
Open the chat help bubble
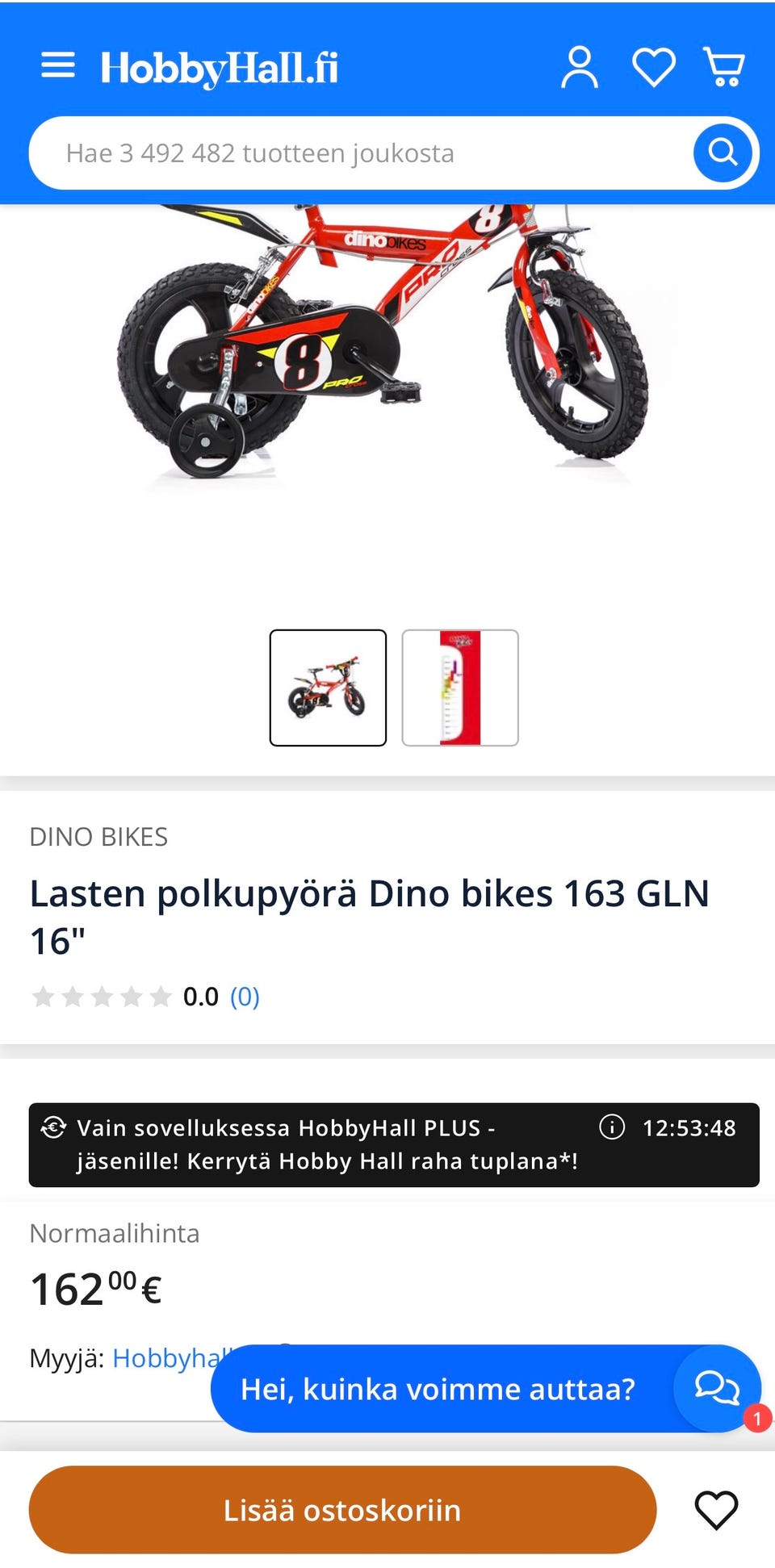pyautogui.click(x=717, y=1388)
